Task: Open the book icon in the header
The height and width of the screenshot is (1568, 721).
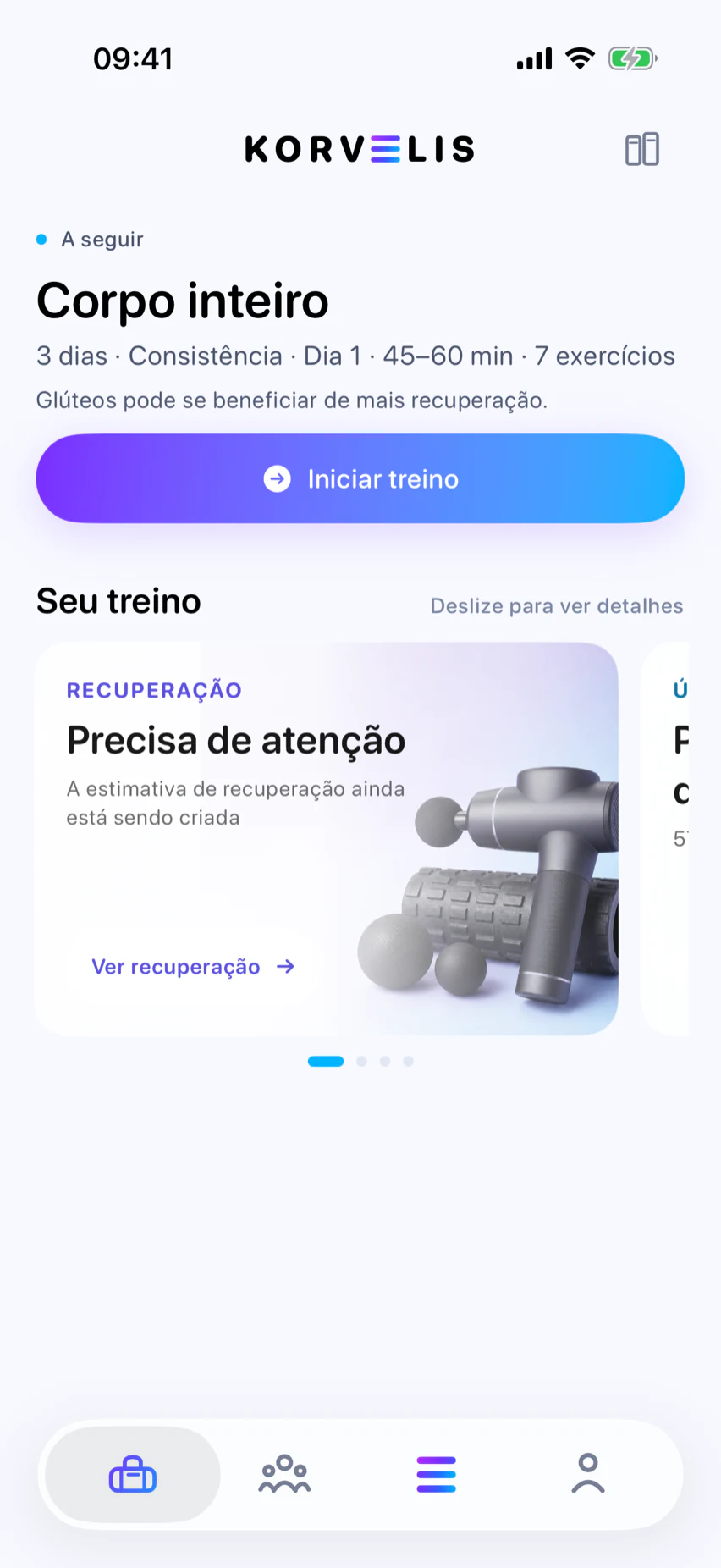Action: (641, 150)
